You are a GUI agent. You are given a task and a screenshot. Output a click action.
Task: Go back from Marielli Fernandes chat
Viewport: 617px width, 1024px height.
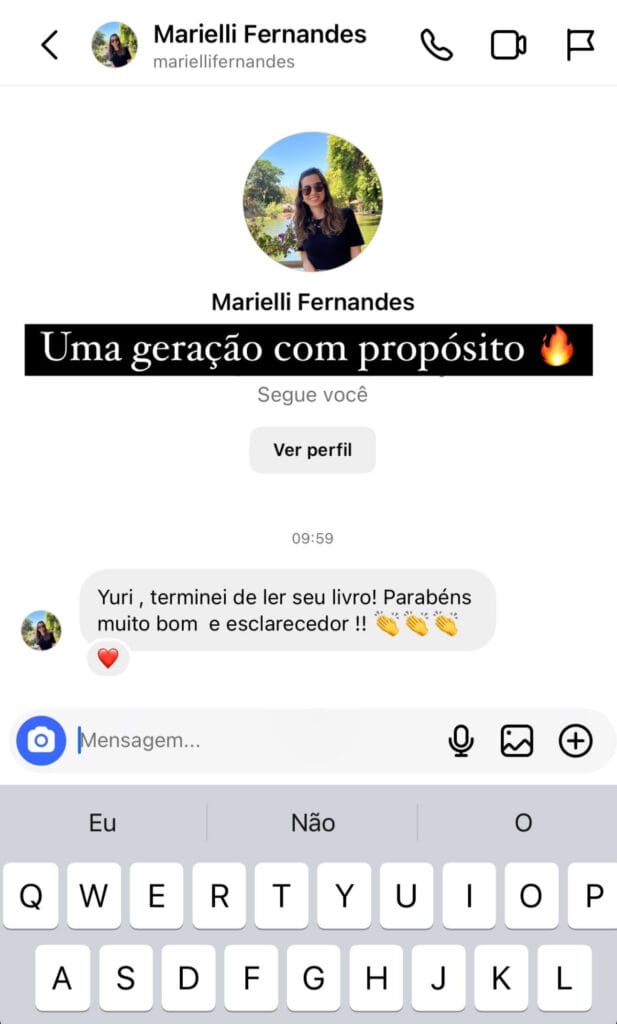tap(49, 45)
